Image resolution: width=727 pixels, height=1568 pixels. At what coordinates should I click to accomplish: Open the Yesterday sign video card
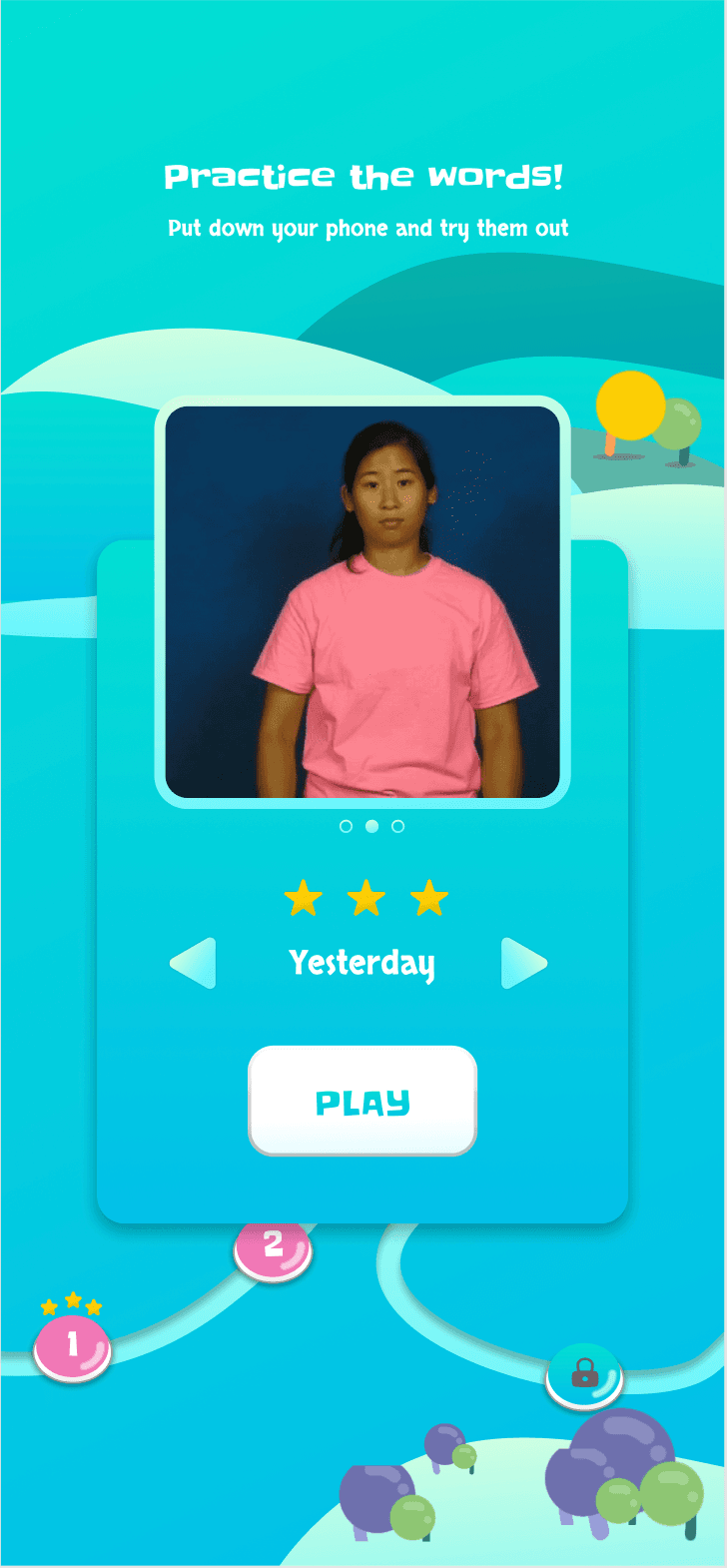[x=363, y=601]
